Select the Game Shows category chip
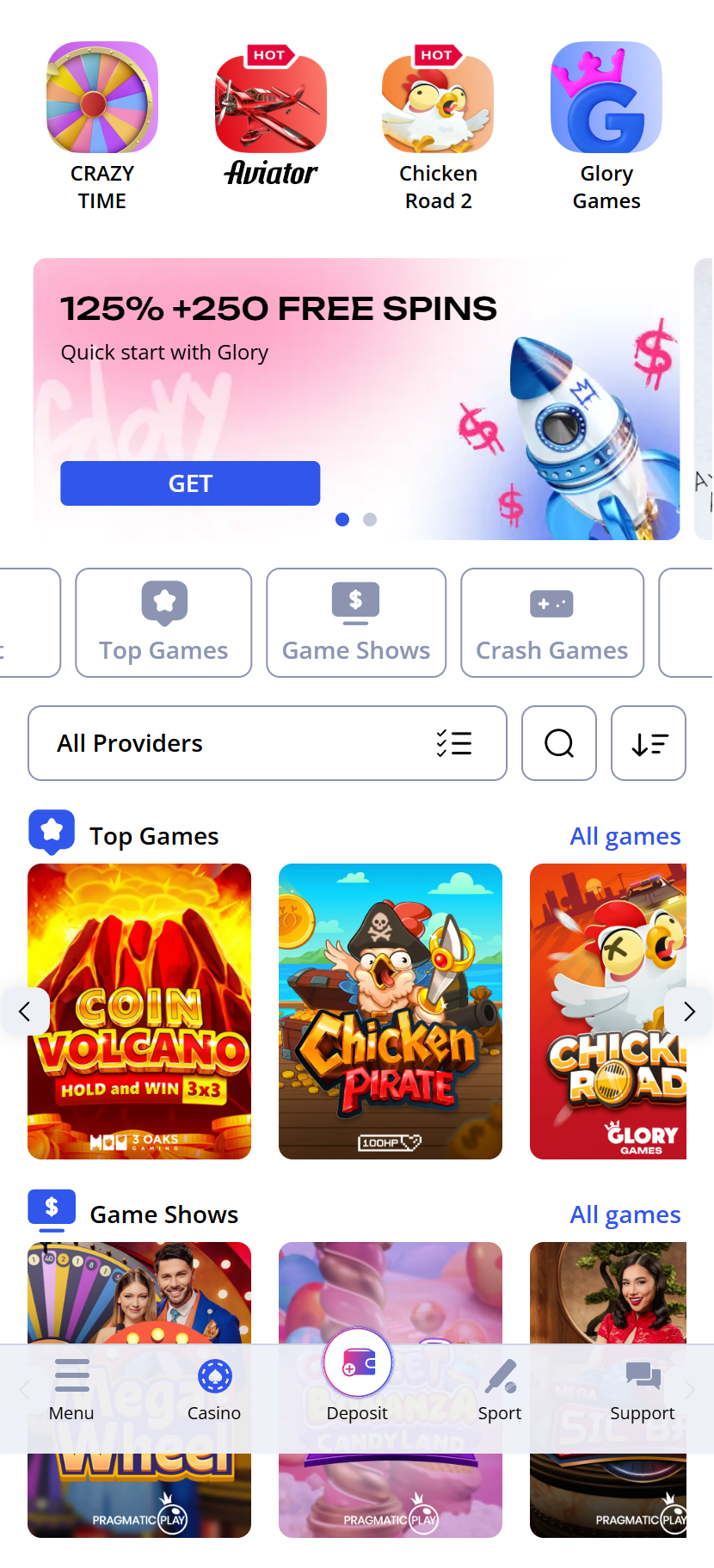The image size is (714, 1568). coord(356,623)
